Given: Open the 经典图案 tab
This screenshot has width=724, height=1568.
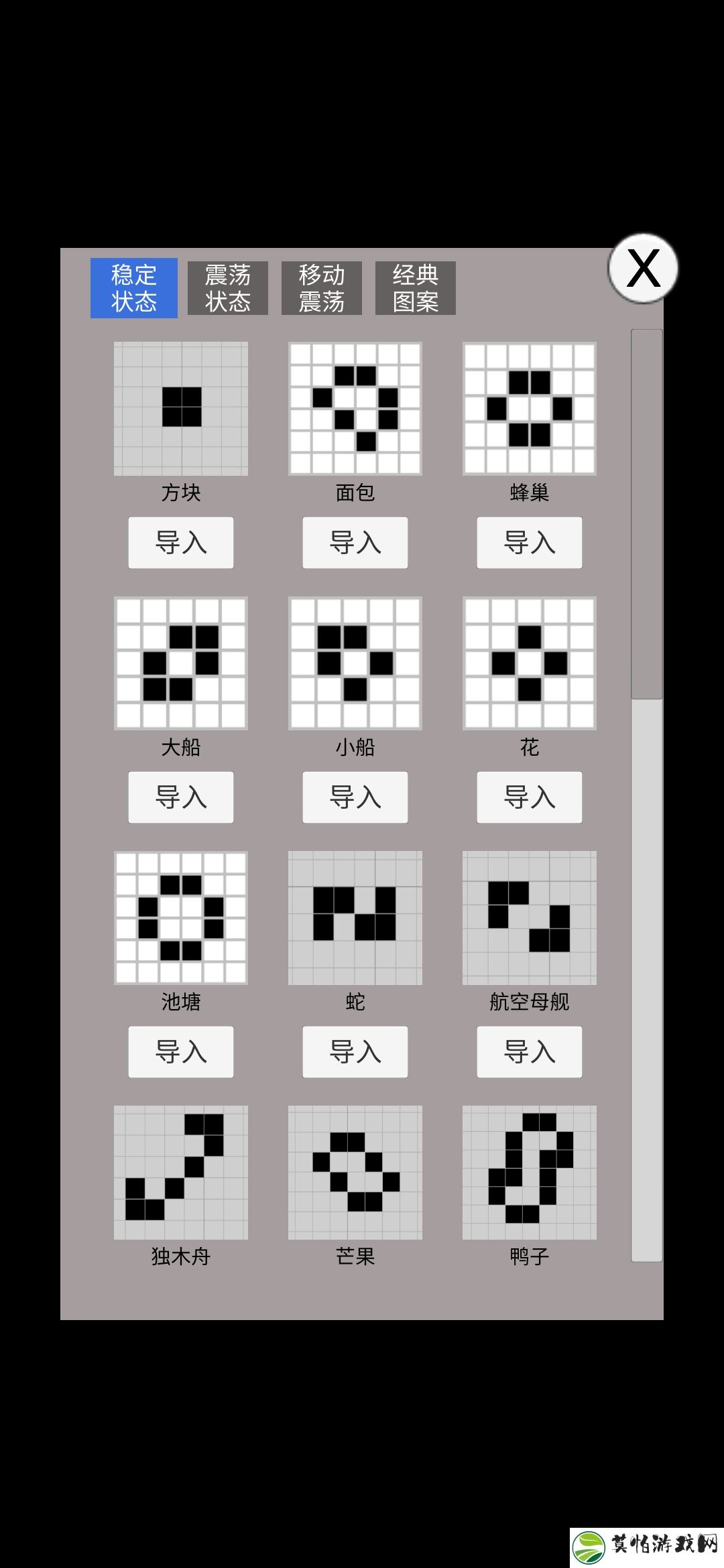Looking at the screenshot, I should (x=416, y=288).
